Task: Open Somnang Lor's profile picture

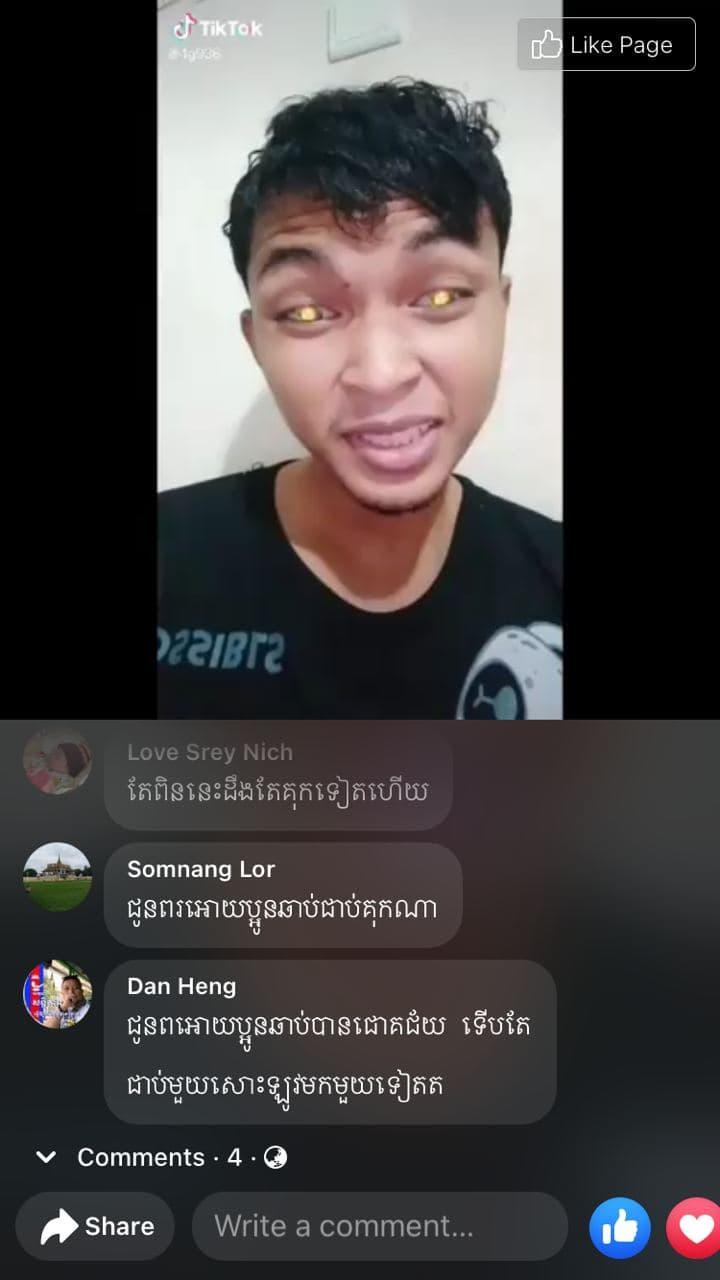Action: tap(57, 876)
